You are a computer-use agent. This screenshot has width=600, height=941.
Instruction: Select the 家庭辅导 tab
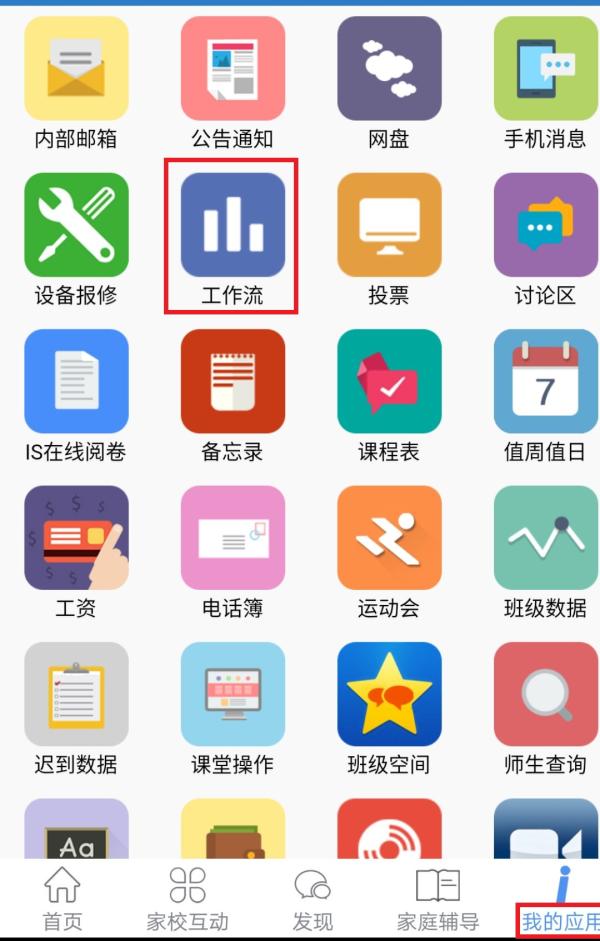click(437, 899)
